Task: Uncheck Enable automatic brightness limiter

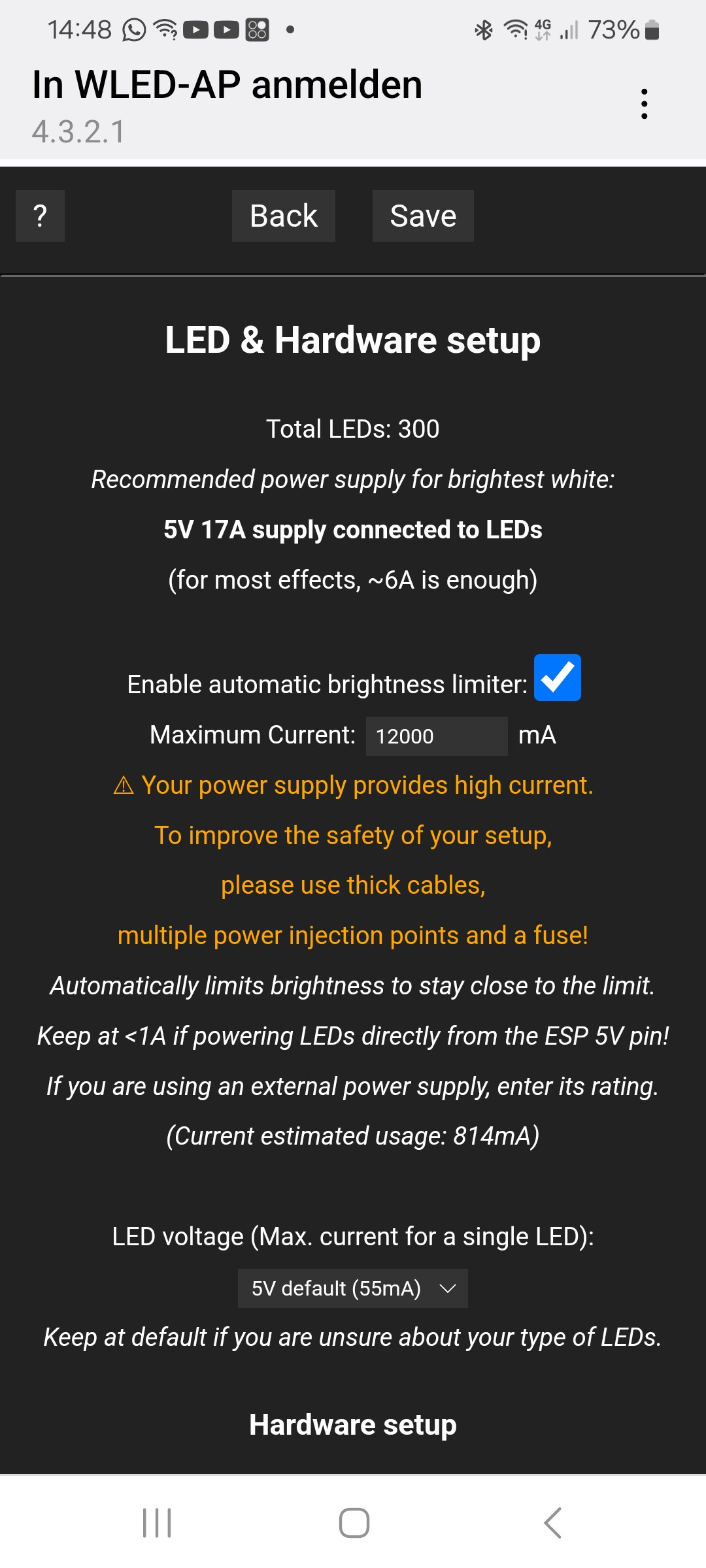Action: pyautogui.click(x=557, y=678)
